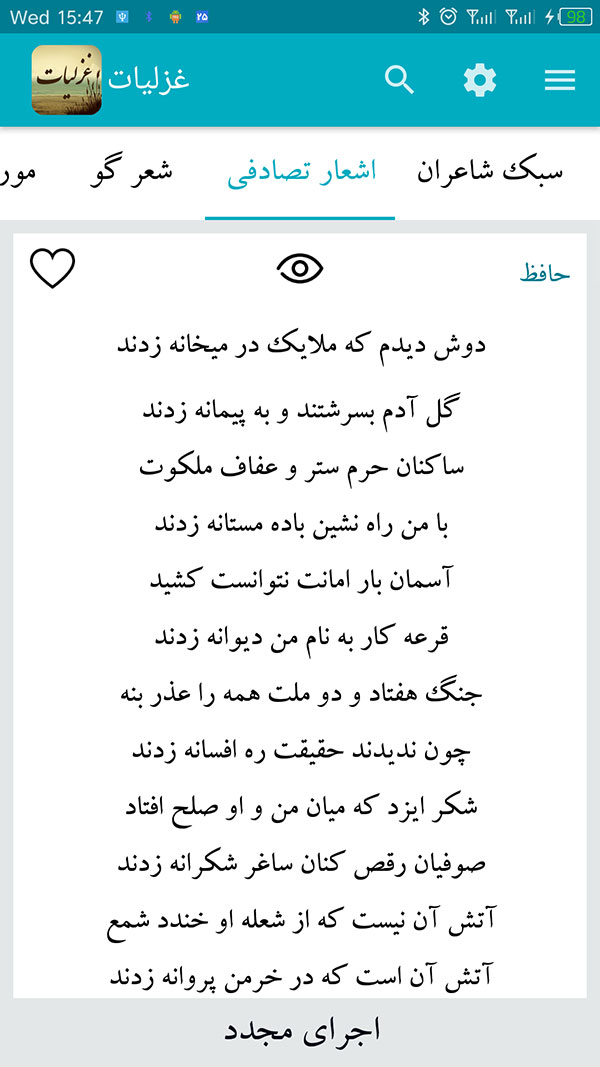Tap the اجرای مجدد button

click(x=301, y=1030)
